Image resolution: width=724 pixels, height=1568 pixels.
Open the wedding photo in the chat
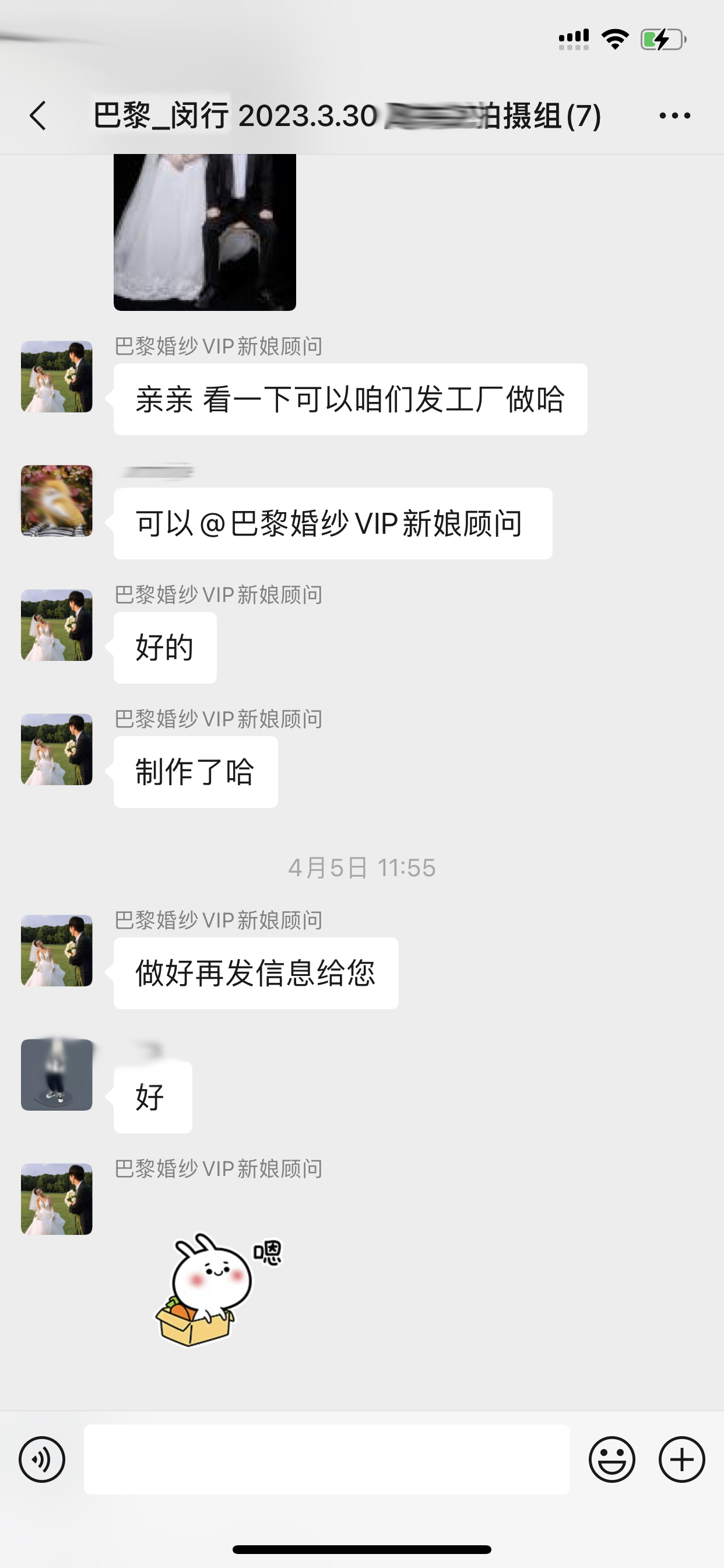tap(205, 232)
